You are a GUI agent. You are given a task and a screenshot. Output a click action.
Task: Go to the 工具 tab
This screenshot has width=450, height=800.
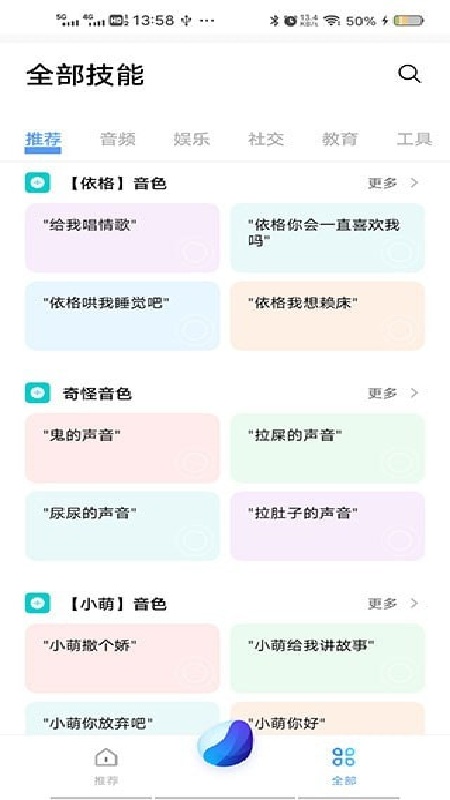click(414, 139)
